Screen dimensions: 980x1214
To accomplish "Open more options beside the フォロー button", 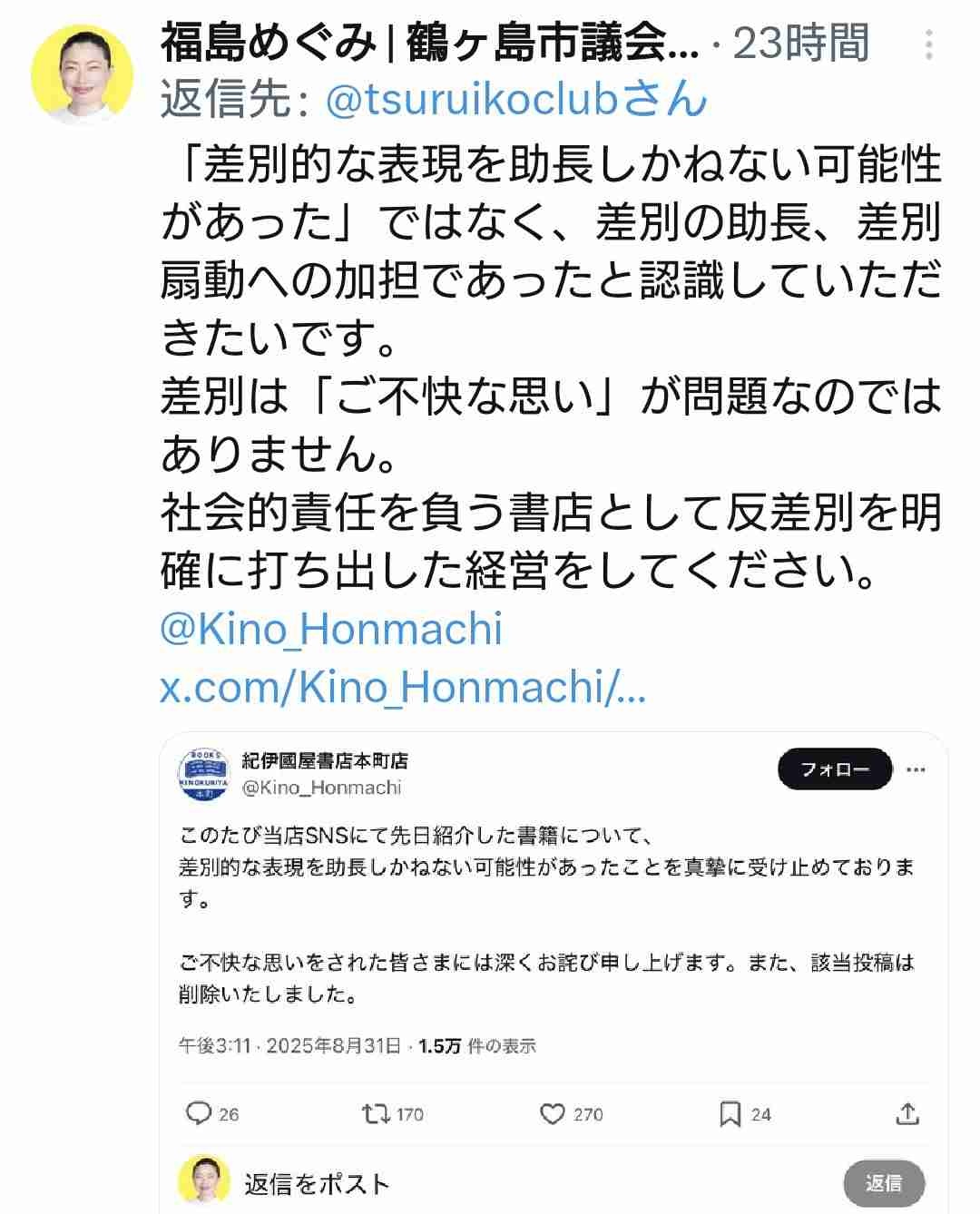I will tap(916, 770).
